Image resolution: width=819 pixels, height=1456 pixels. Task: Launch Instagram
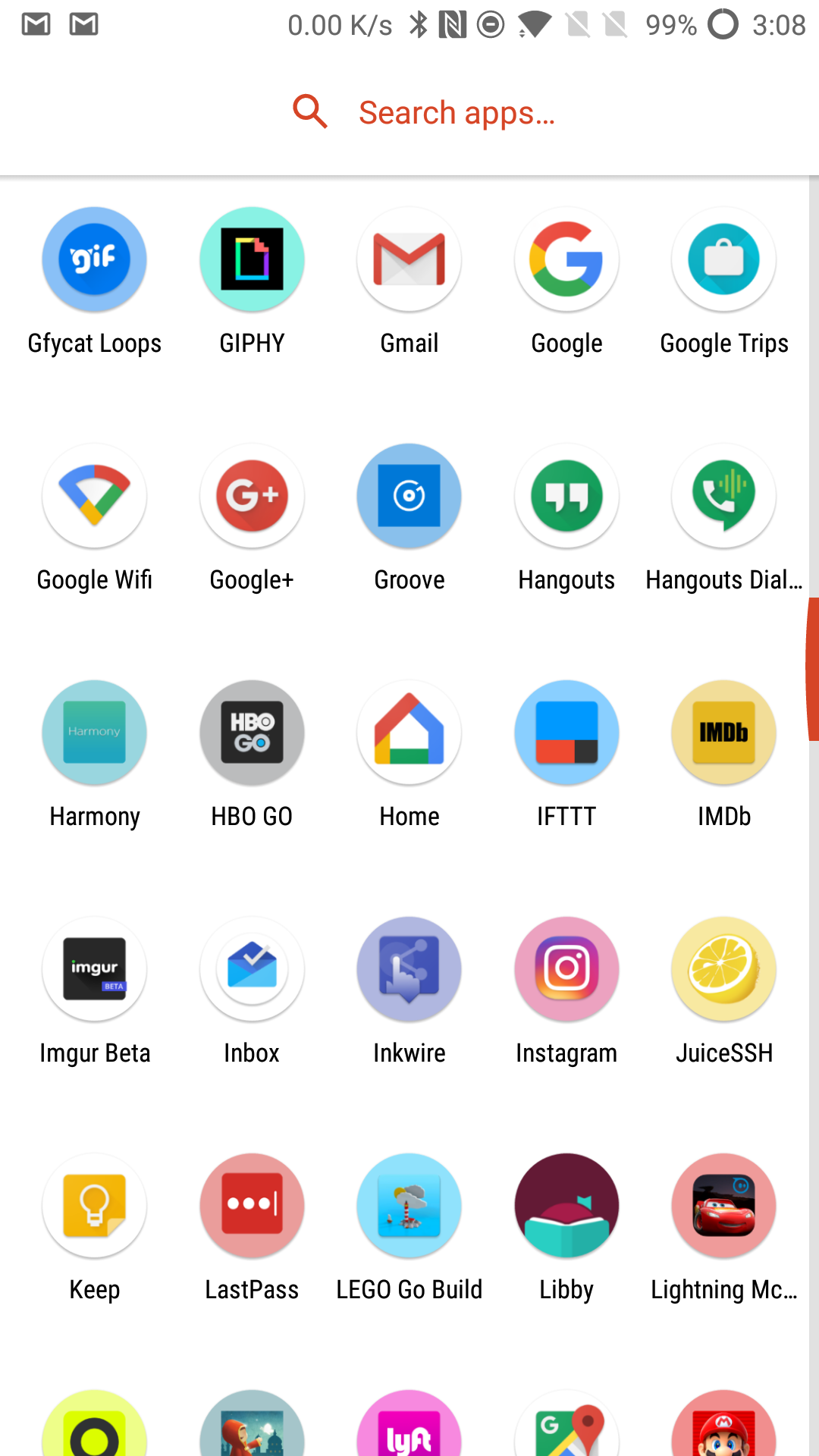pyautogui.click(x=566, y=968)
